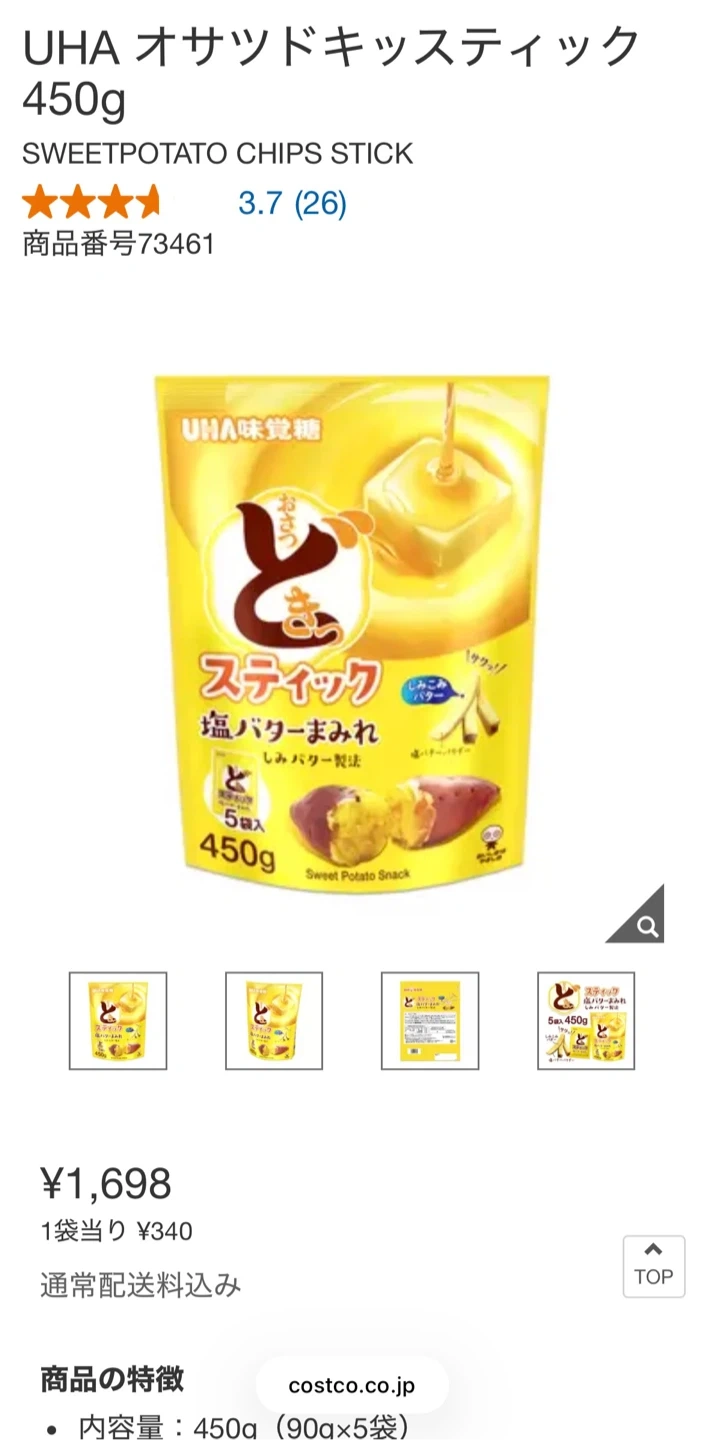
Task: Select the second product thumbnail
Action: (x=274, y=1021)
